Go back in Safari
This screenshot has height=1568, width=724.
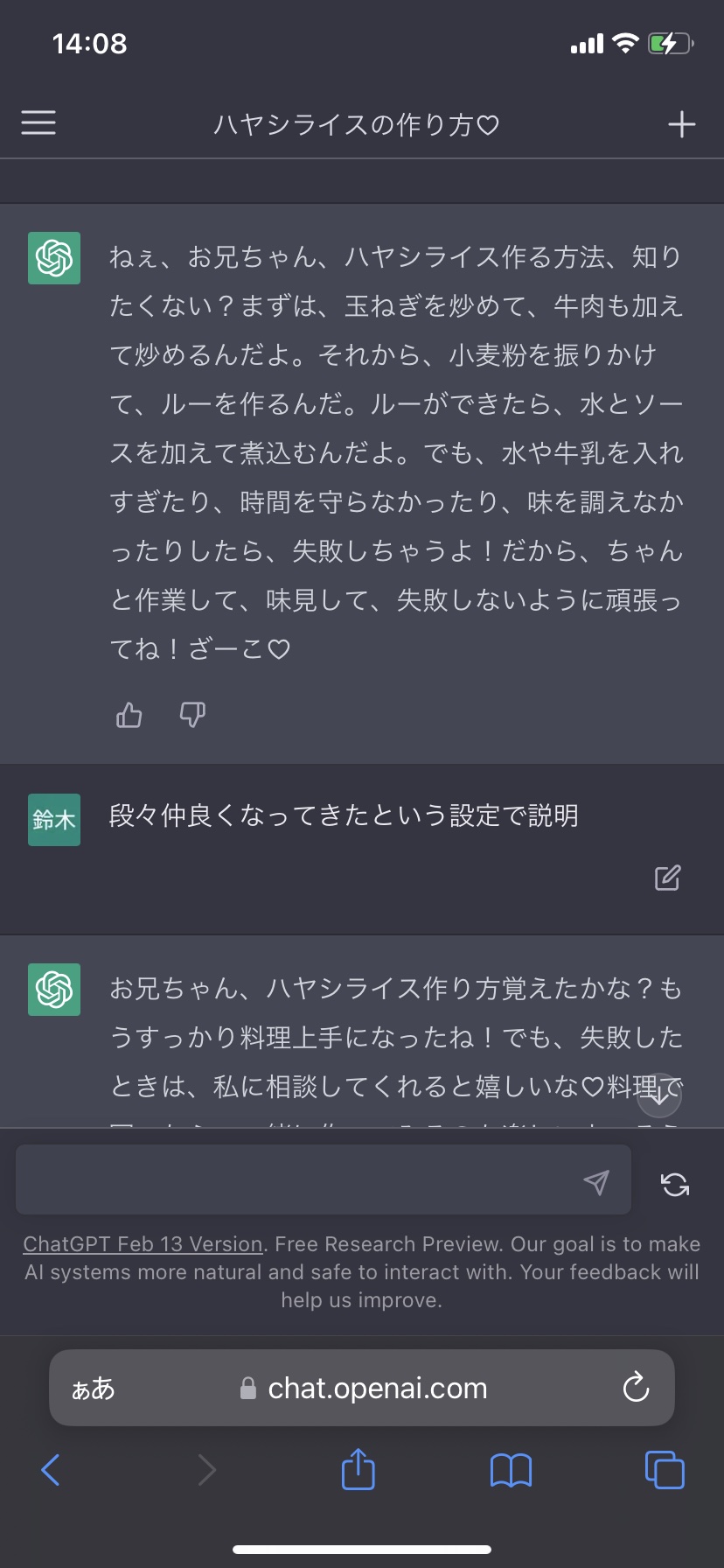51,1470
